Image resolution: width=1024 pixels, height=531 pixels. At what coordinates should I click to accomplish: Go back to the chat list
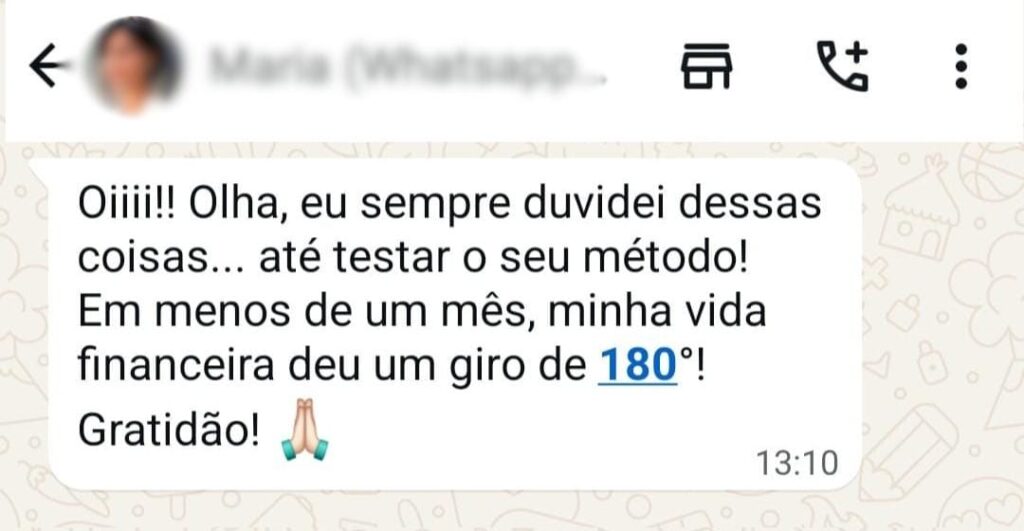click(48, 67)
